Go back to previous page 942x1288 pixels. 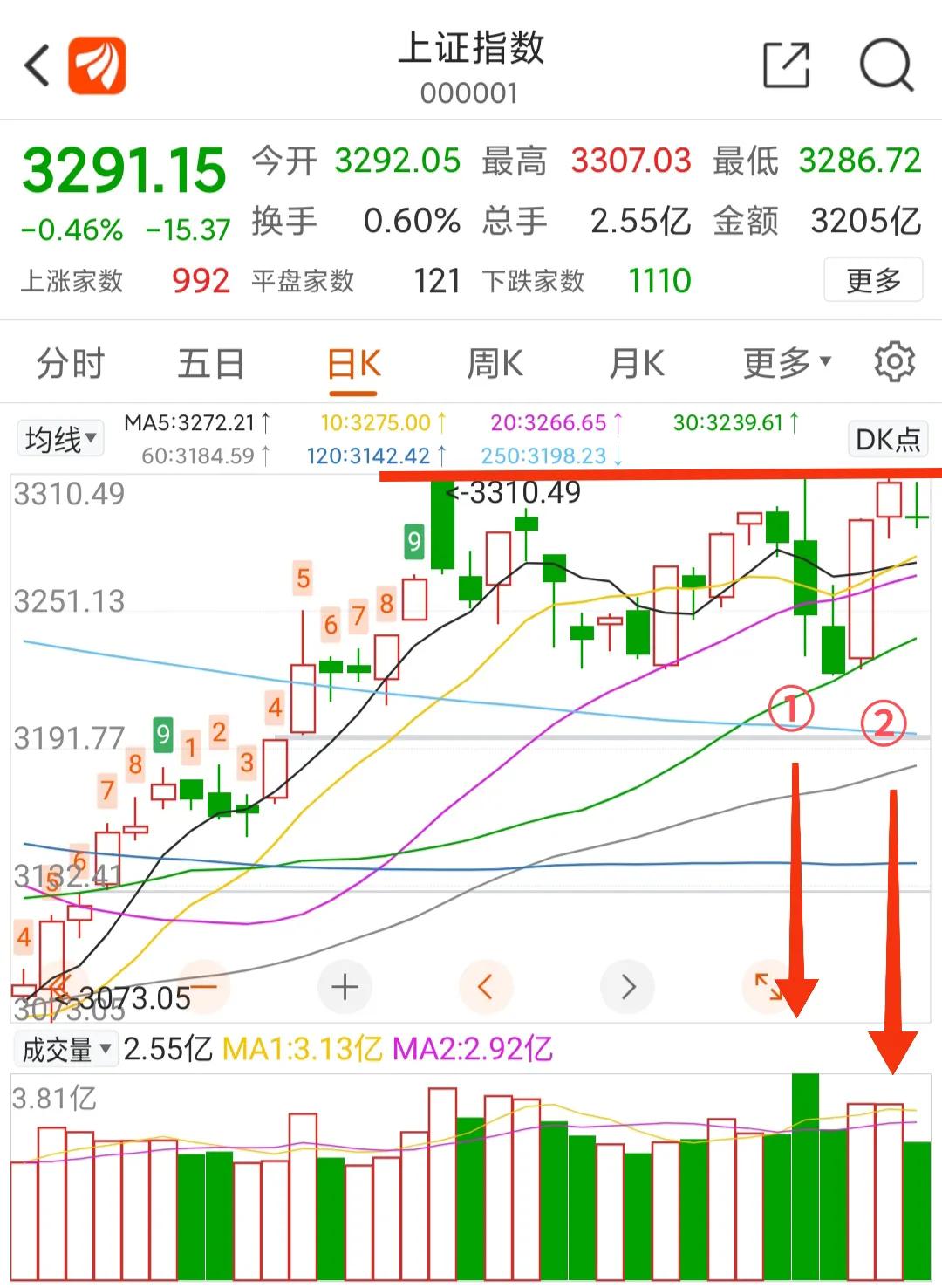click(38, 65)
